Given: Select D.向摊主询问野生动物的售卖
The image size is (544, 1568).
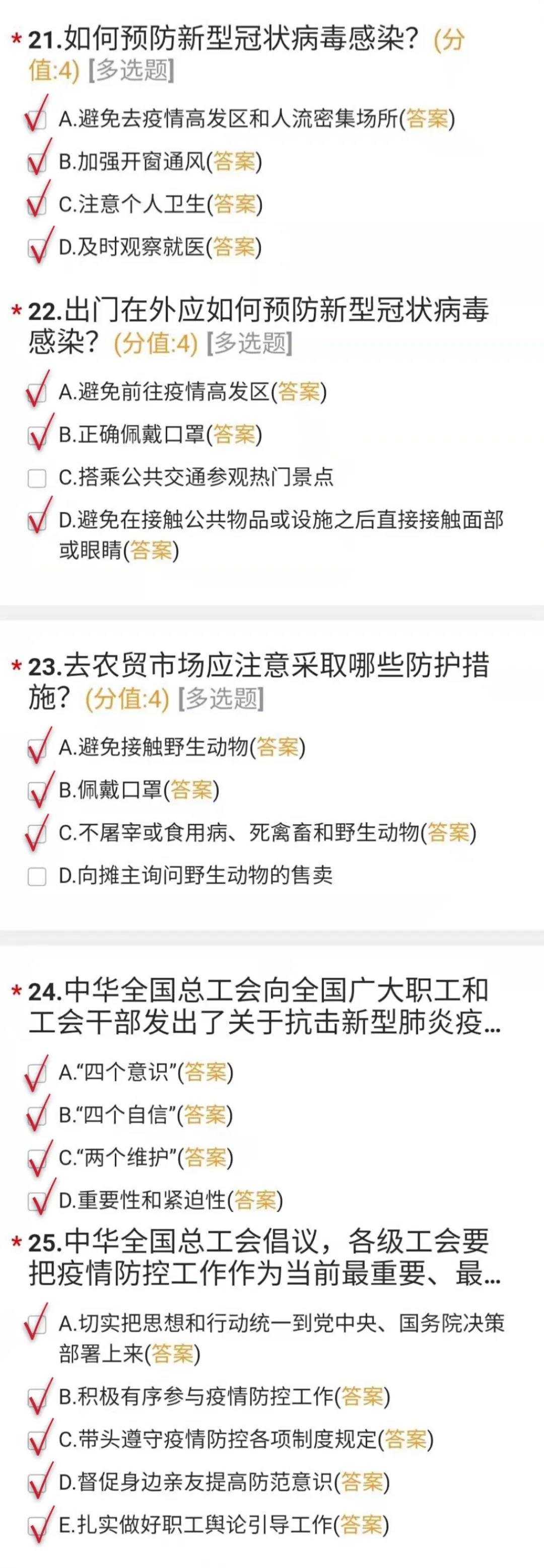Looking at the screenshot, I should 37,877.
